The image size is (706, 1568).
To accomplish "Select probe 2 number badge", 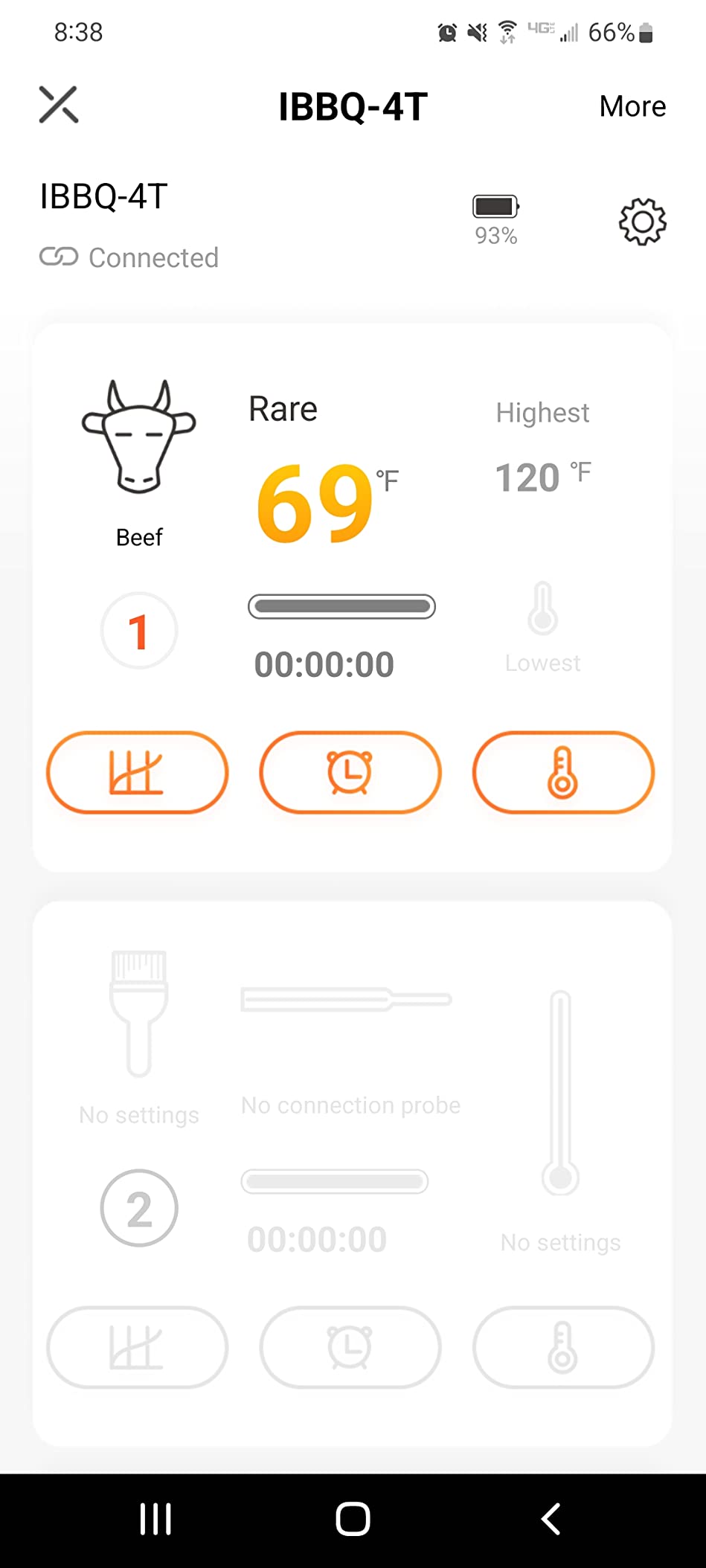I will click(x=138, y=1209).
